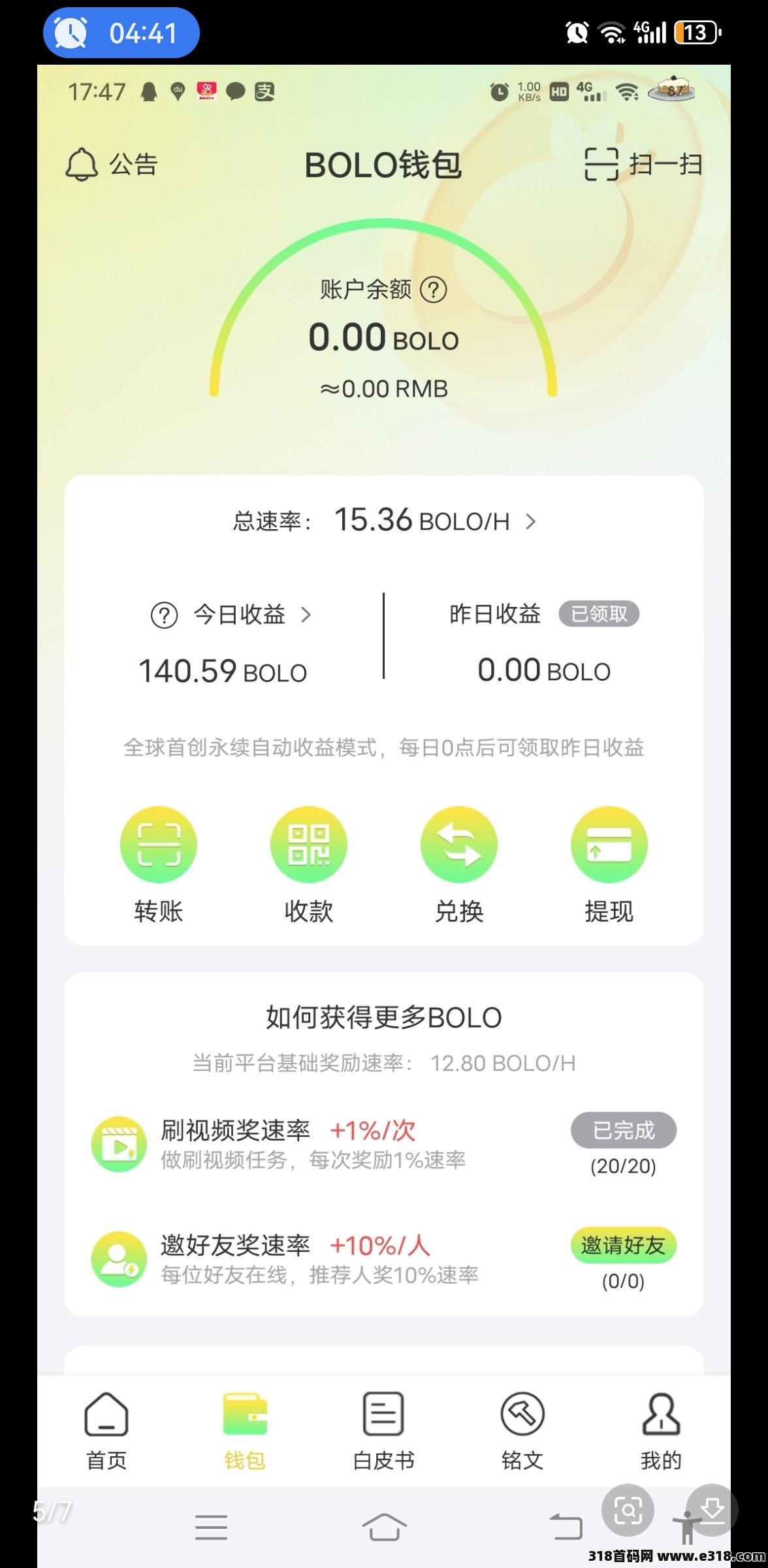
Task: Tap the image search lens icon
Action: tap(628, 1510)
